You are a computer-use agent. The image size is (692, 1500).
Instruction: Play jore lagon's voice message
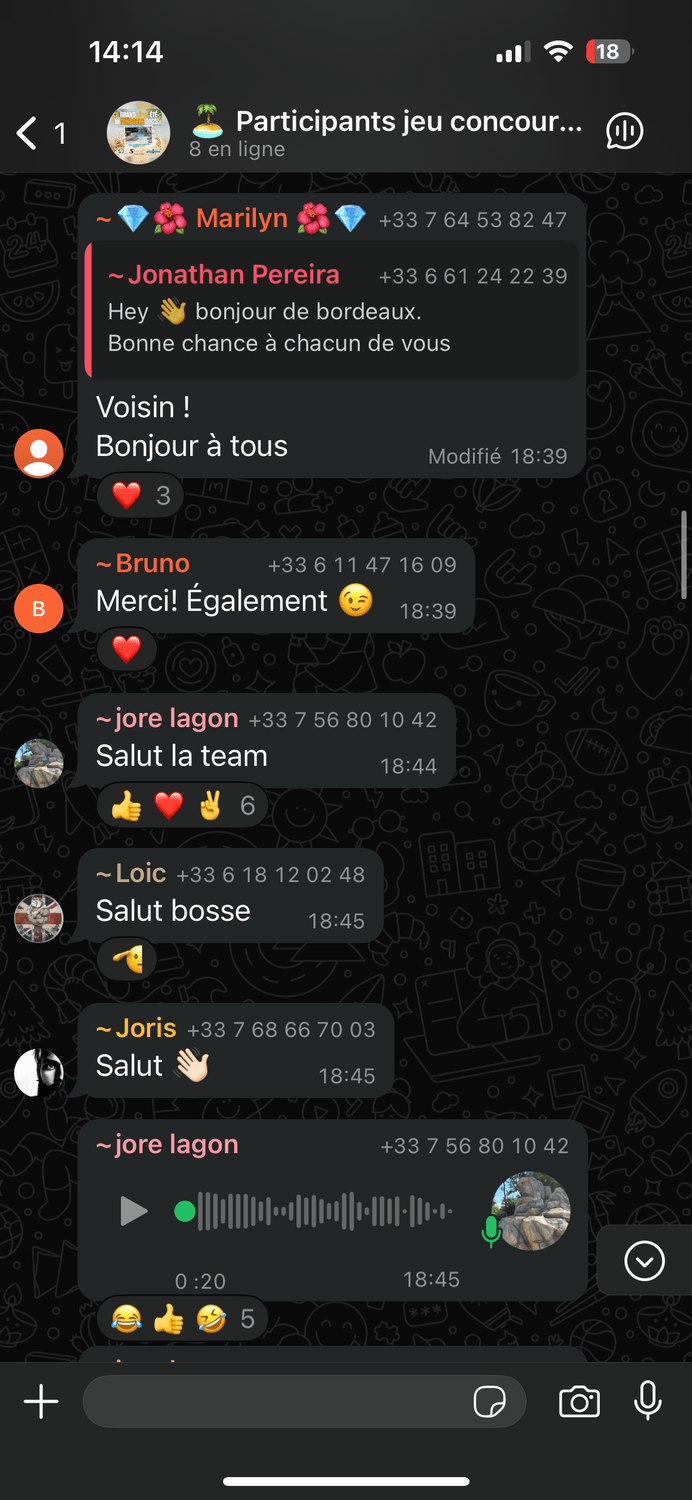pyautogui.click(x=133, y=1211)
